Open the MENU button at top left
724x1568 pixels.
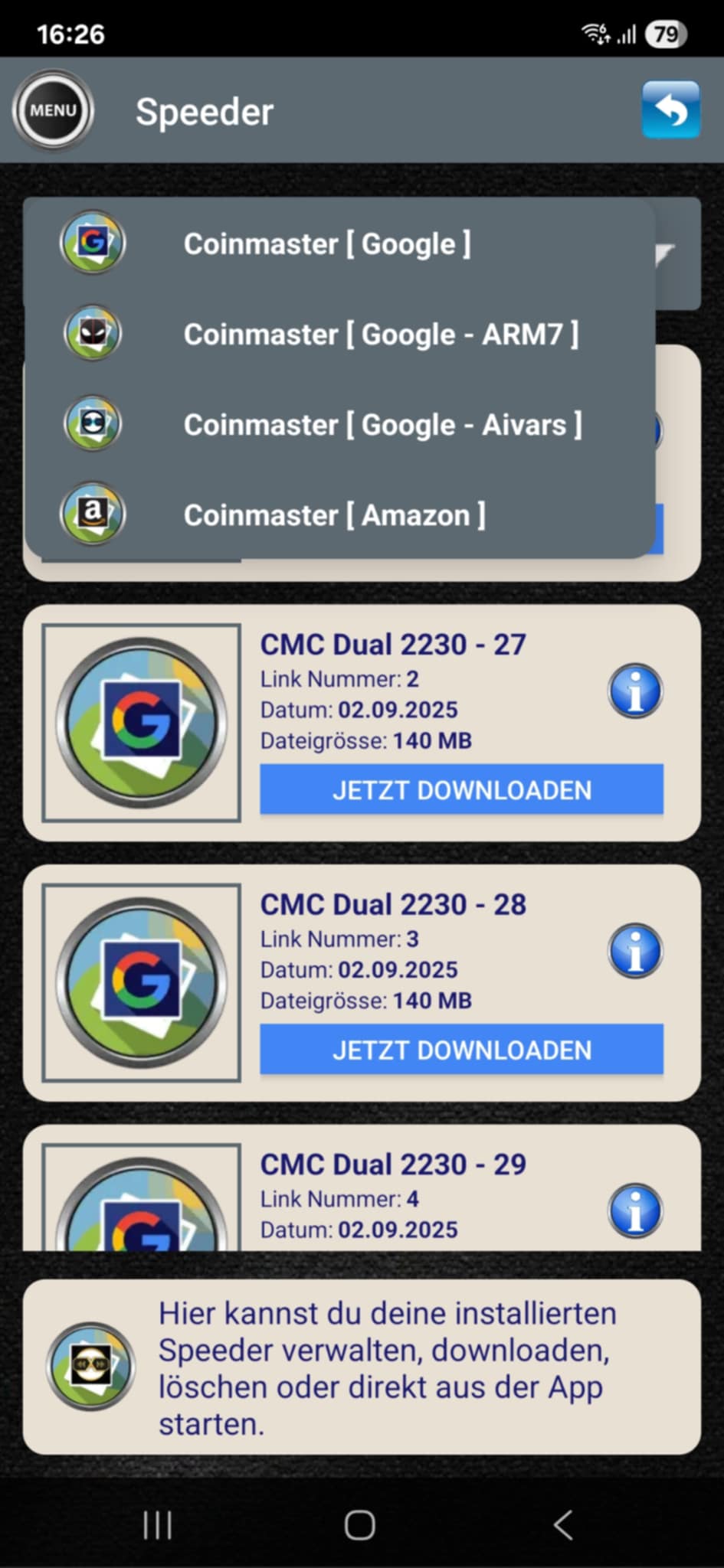pos(52,110)
